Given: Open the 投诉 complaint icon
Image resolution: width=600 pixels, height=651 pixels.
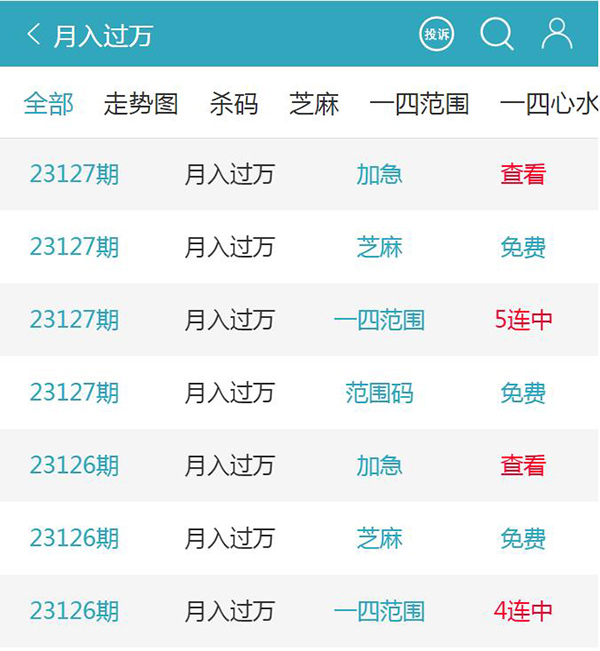Looking at the screenshot, I should pyautogui.click(x=437, y=34).
